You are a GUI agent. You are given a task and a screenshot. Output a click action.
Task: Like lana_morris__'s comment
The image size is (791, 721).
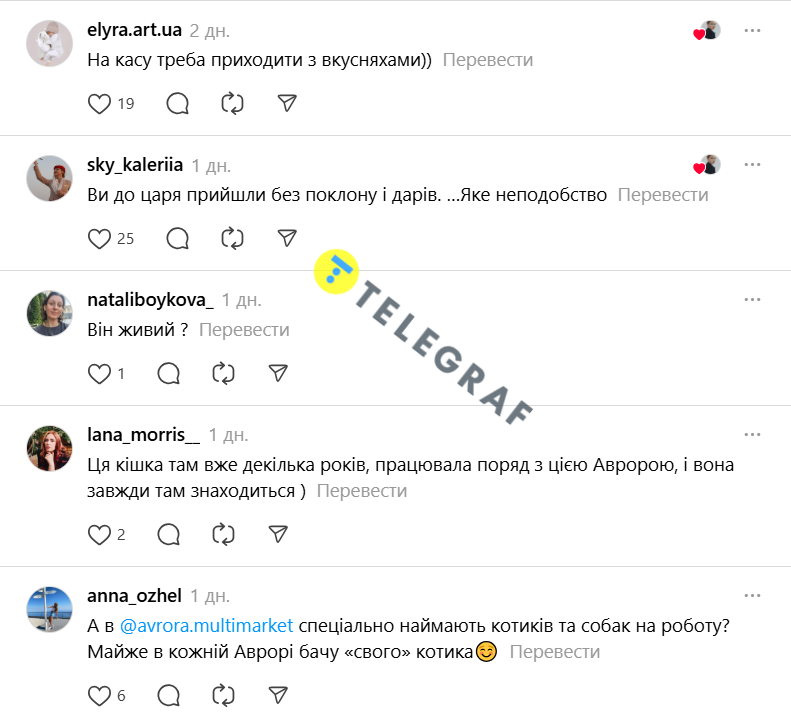click(x=100, y=535)
